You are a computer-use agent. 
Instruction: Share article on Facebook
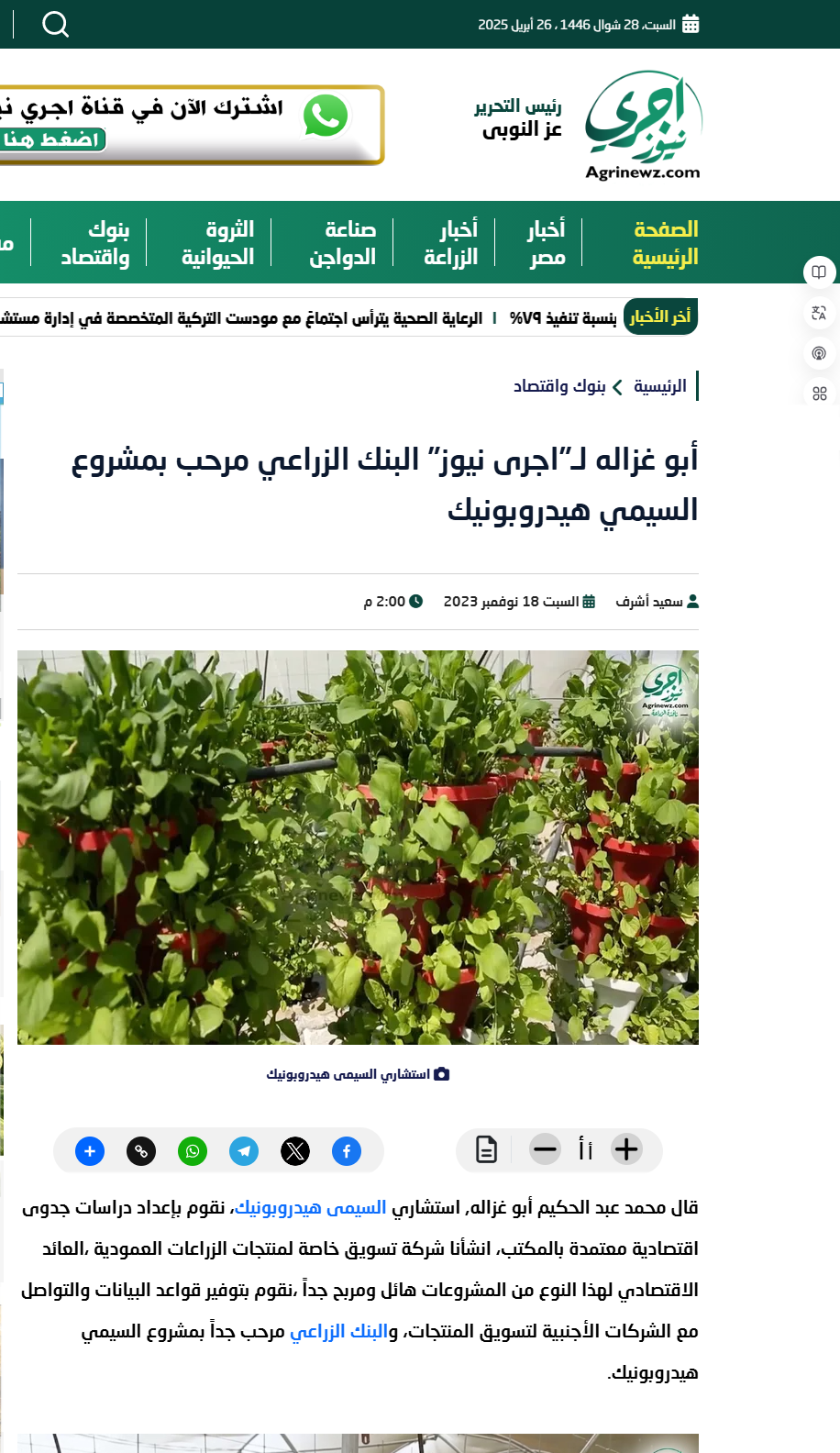[x=347, y=1151]
